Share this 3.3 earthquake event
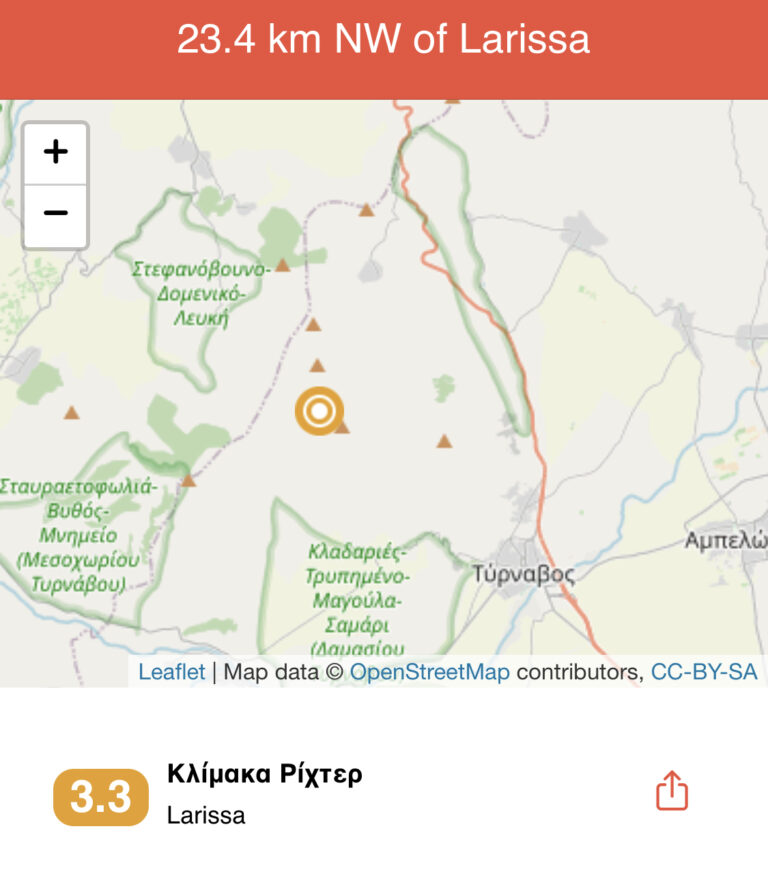The width and height of the screenshot is (768, 874). tap(672, 791)
